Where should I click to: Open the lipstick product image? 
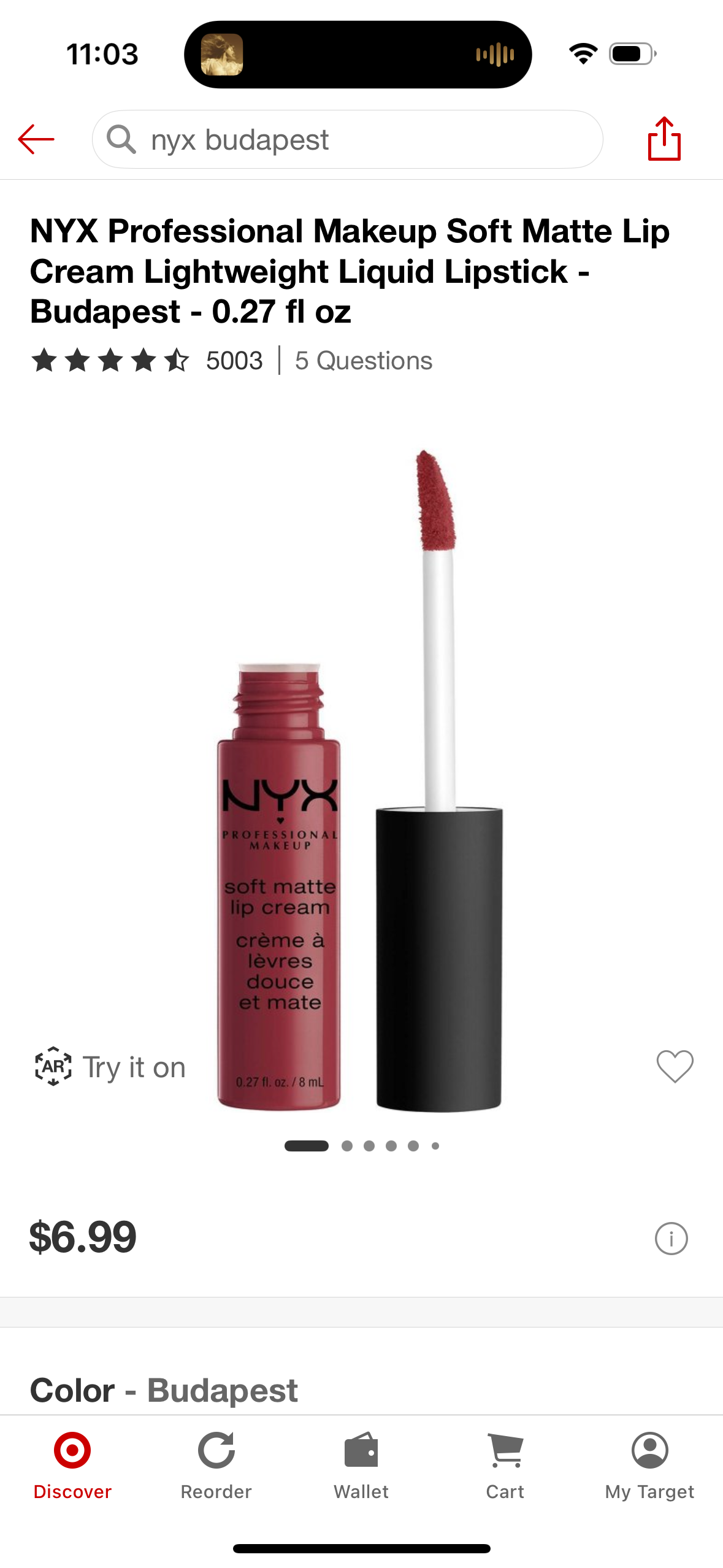point(361,779)
